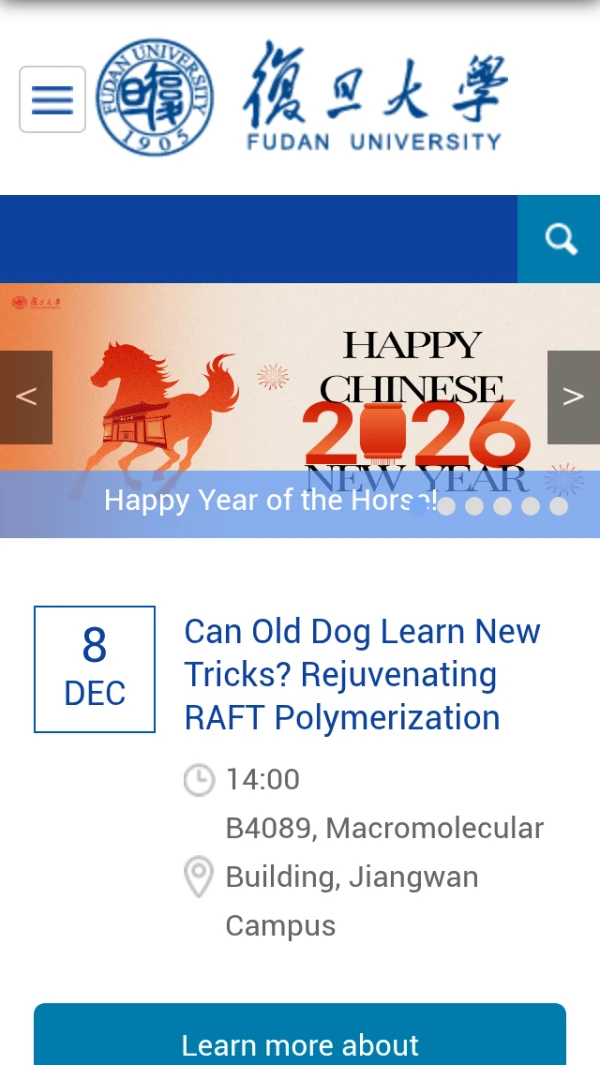Tap the search magnifier icon
This screenshot has width=600, height=1065.
click(x=560, y=239)
